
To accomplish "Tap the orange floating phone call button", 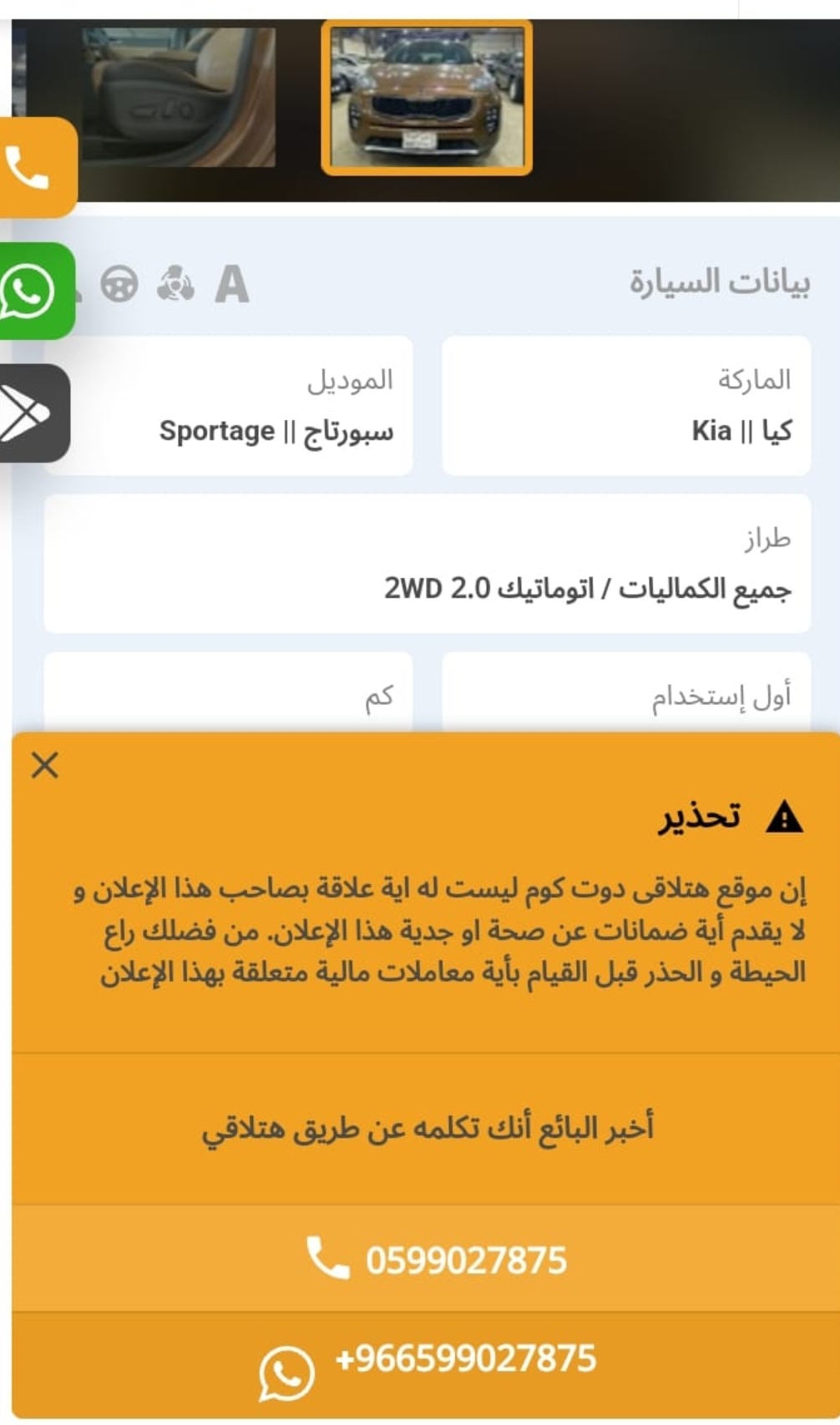I will pos(32,167).
